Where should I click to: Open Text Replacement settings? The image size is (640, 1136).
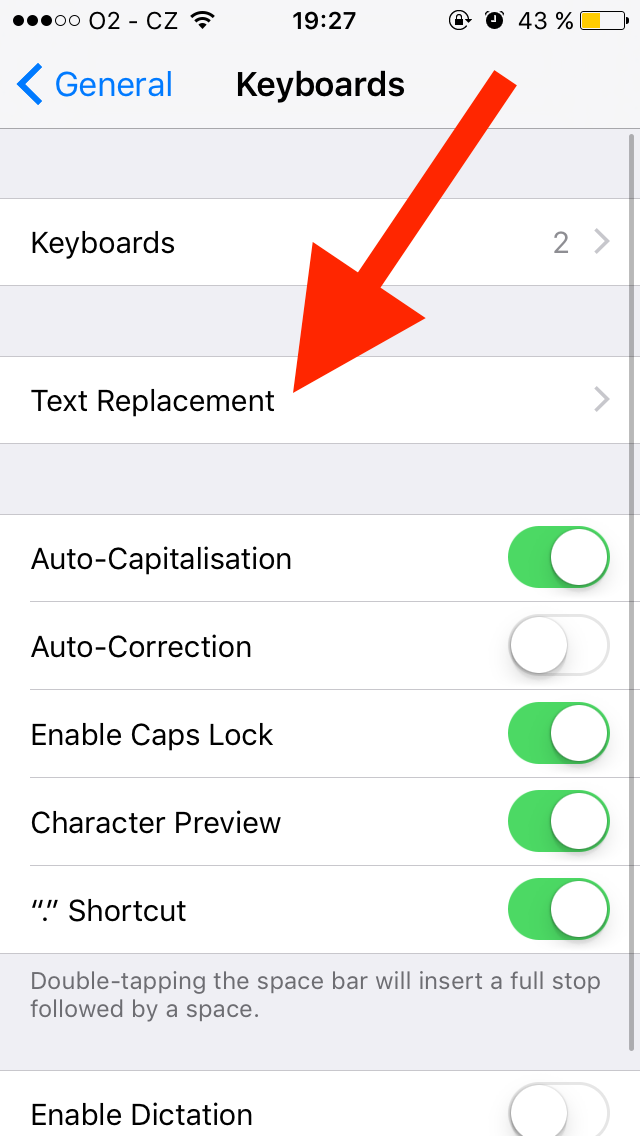point(320,400)
